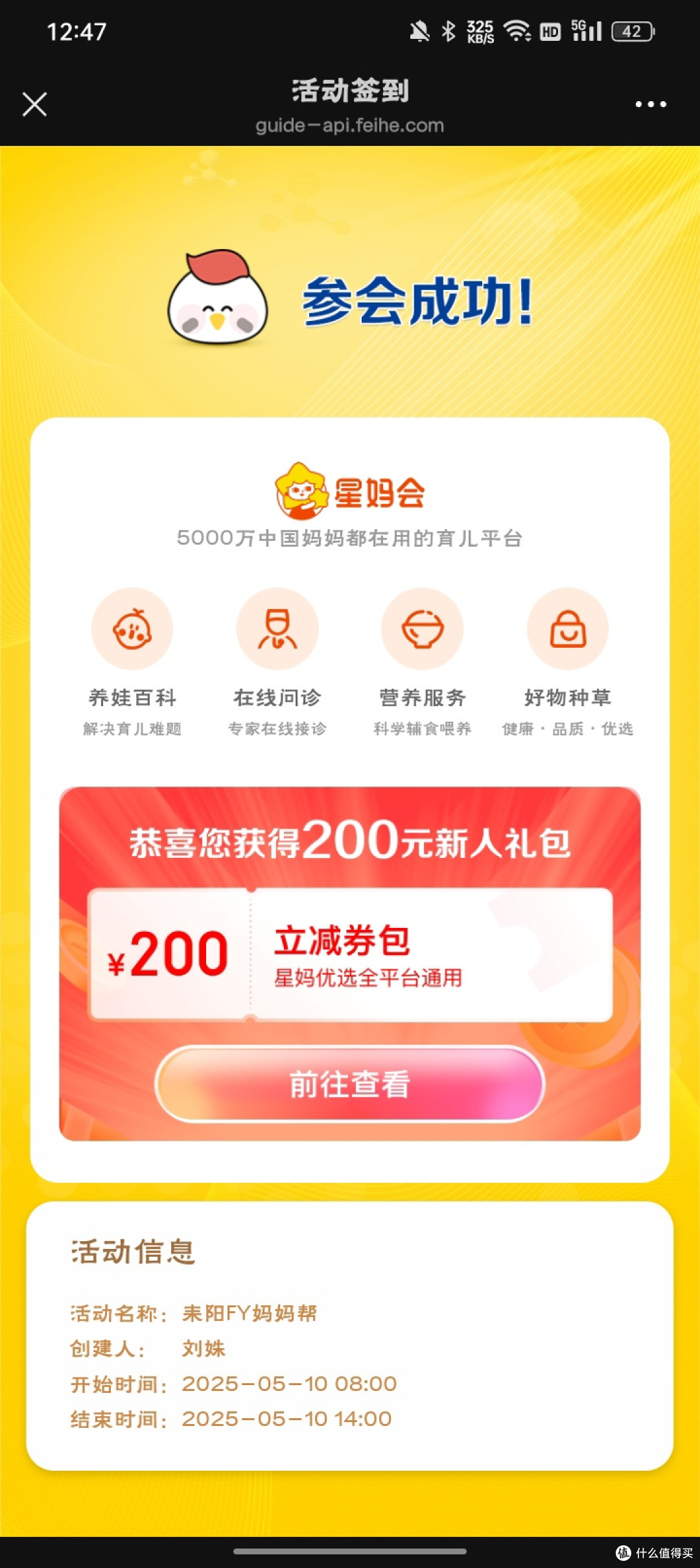
Task: Open 养娃百科 parenting encyclopedia
Action: (x=132, y=661)
